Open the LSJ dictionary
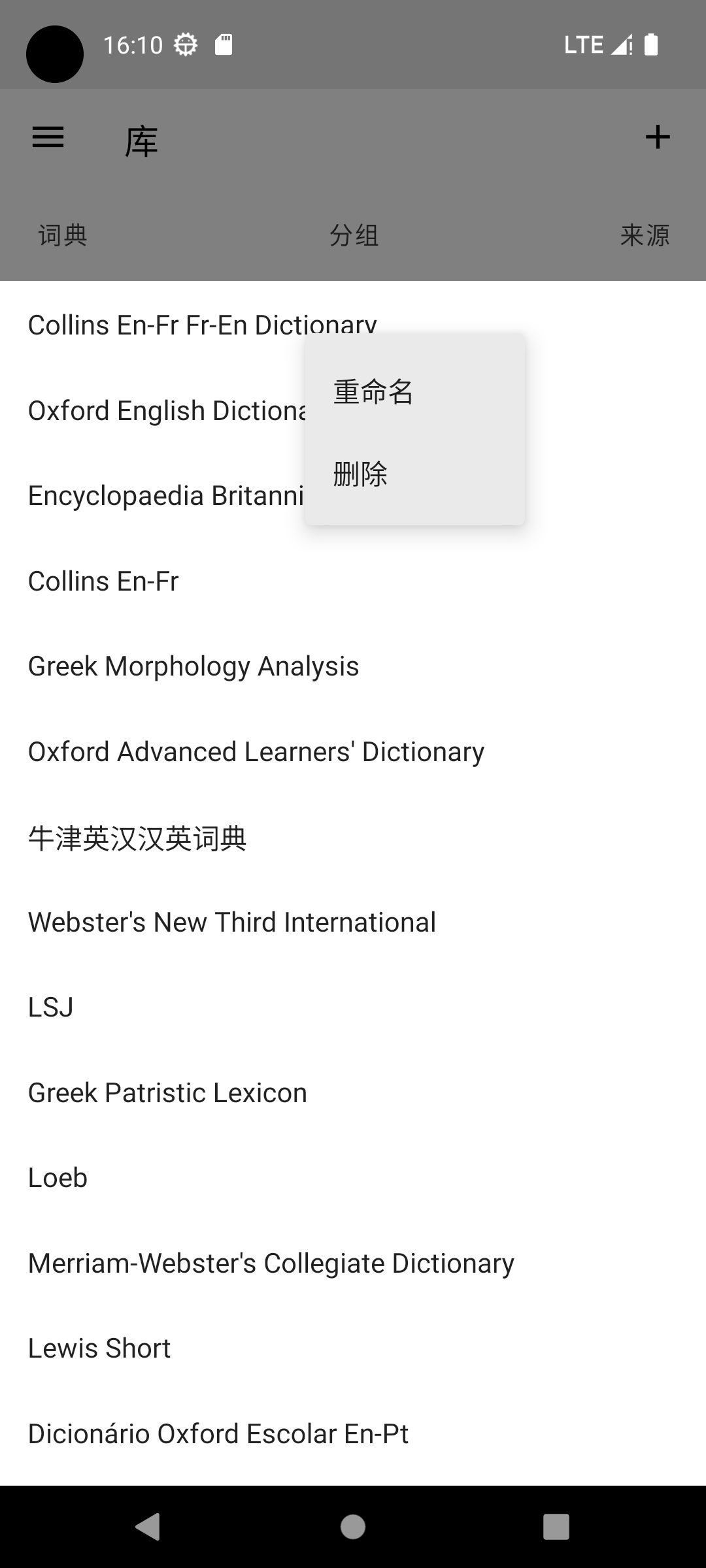 click(353, 1007)
